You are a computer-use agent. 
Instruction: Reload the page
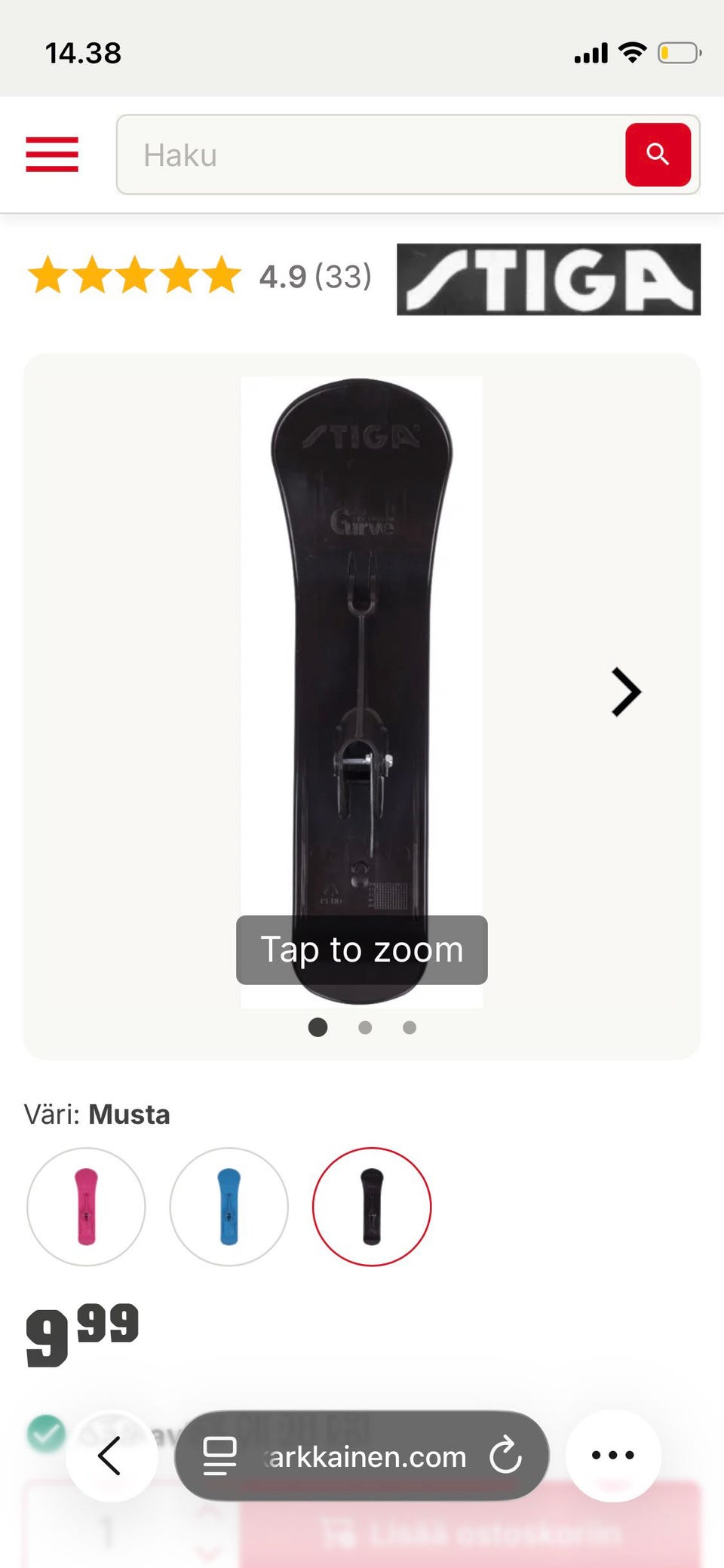click(x=505, y=1456)
